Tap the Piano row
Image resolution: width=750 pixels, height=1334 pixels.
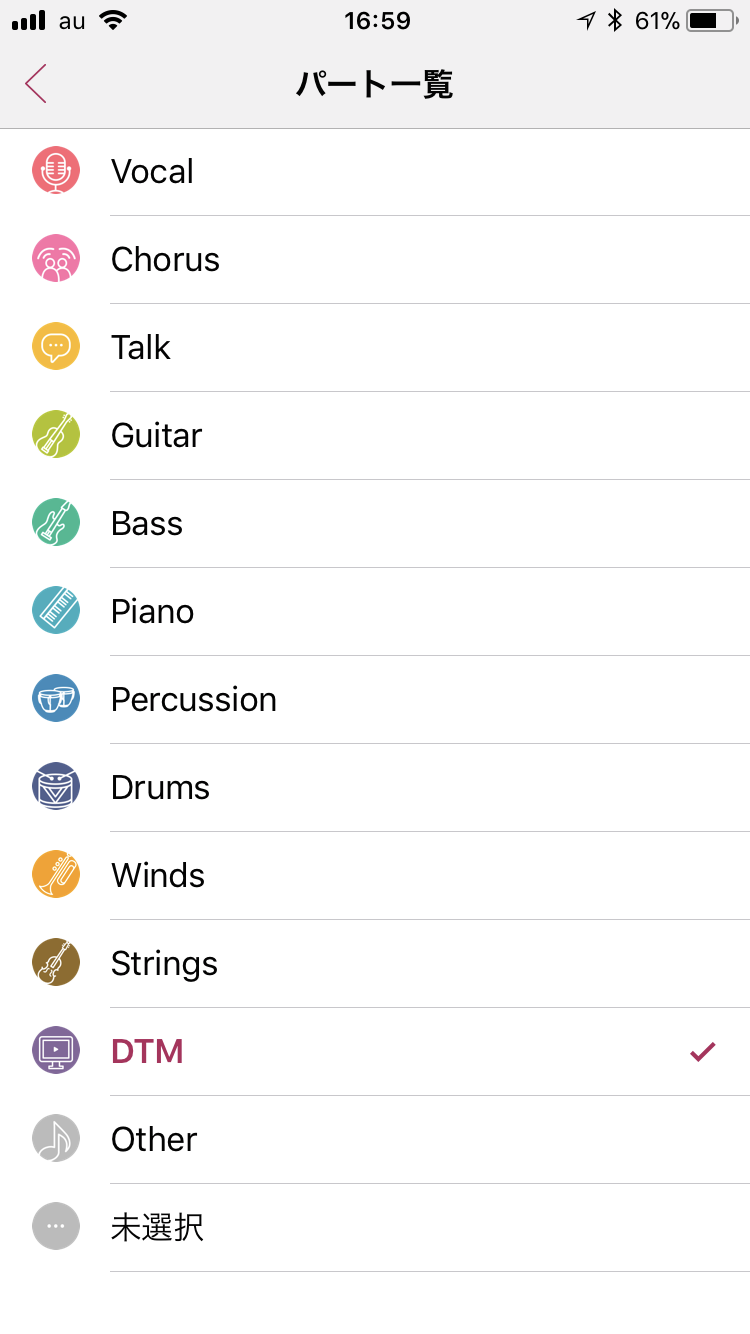click(x=375, y=612)
